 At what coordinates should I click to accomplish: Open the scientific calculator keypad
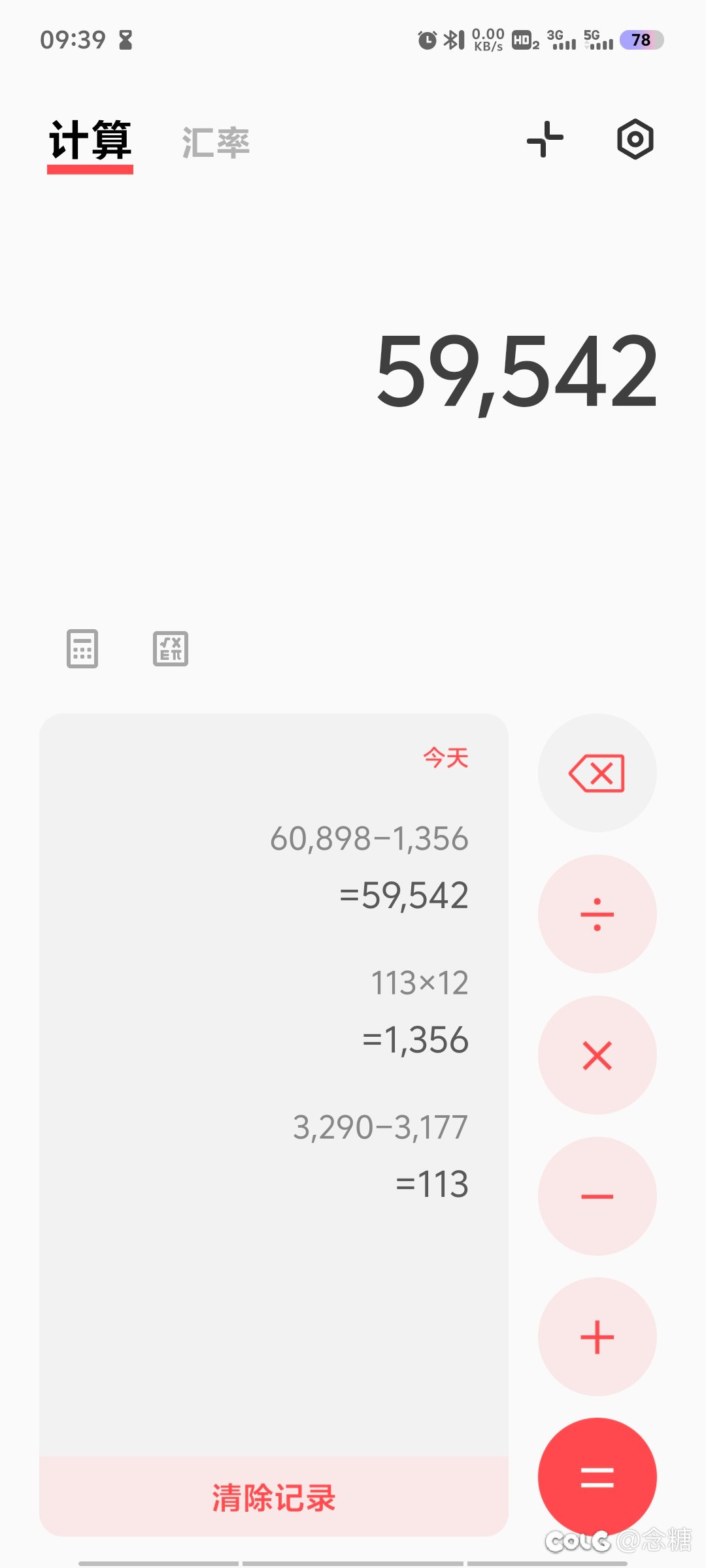[x=171, y=649]
